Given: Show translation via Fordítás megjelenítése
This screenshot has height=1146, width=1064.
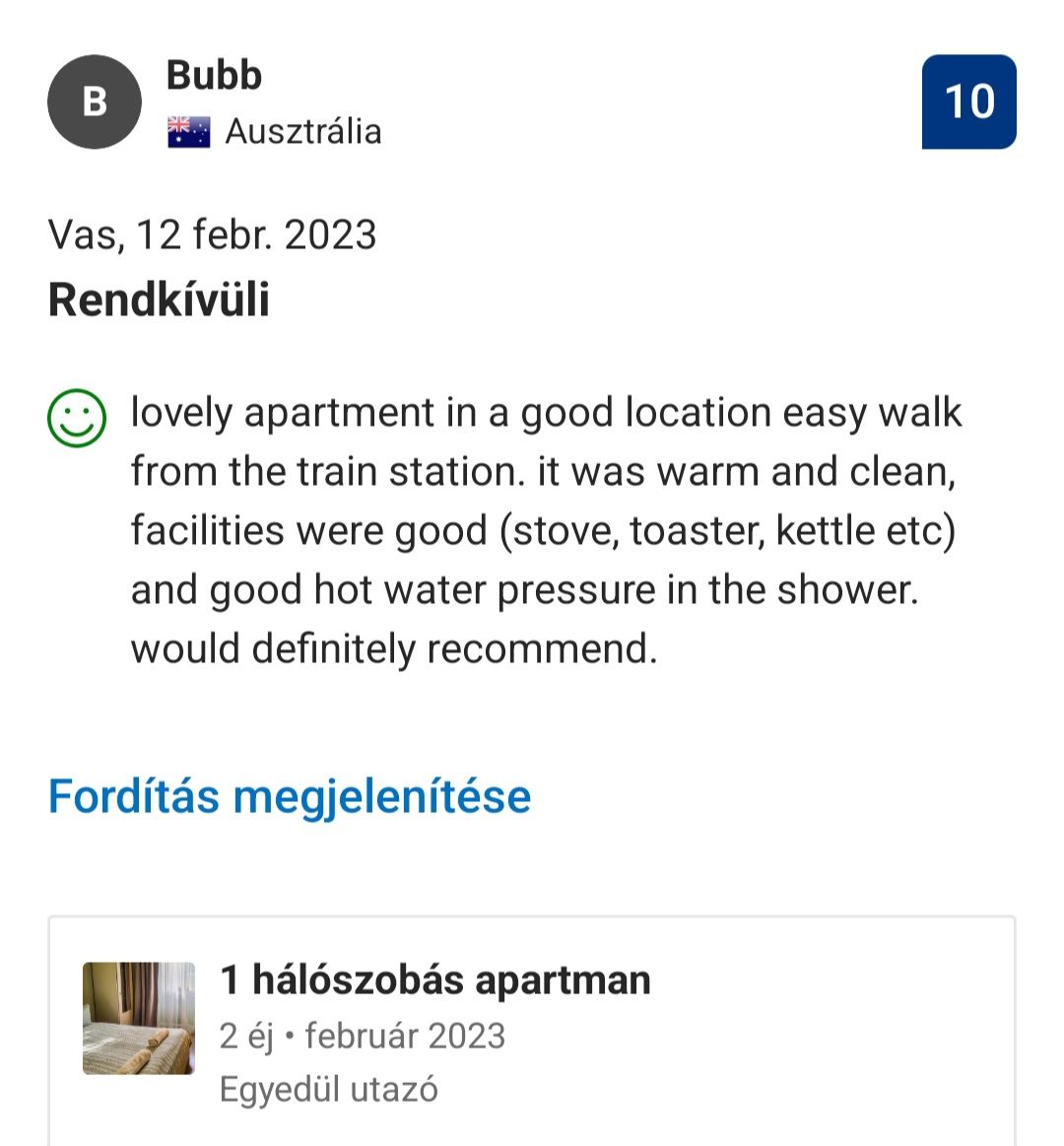Looking at the screenshot, I should coord(290,796).
